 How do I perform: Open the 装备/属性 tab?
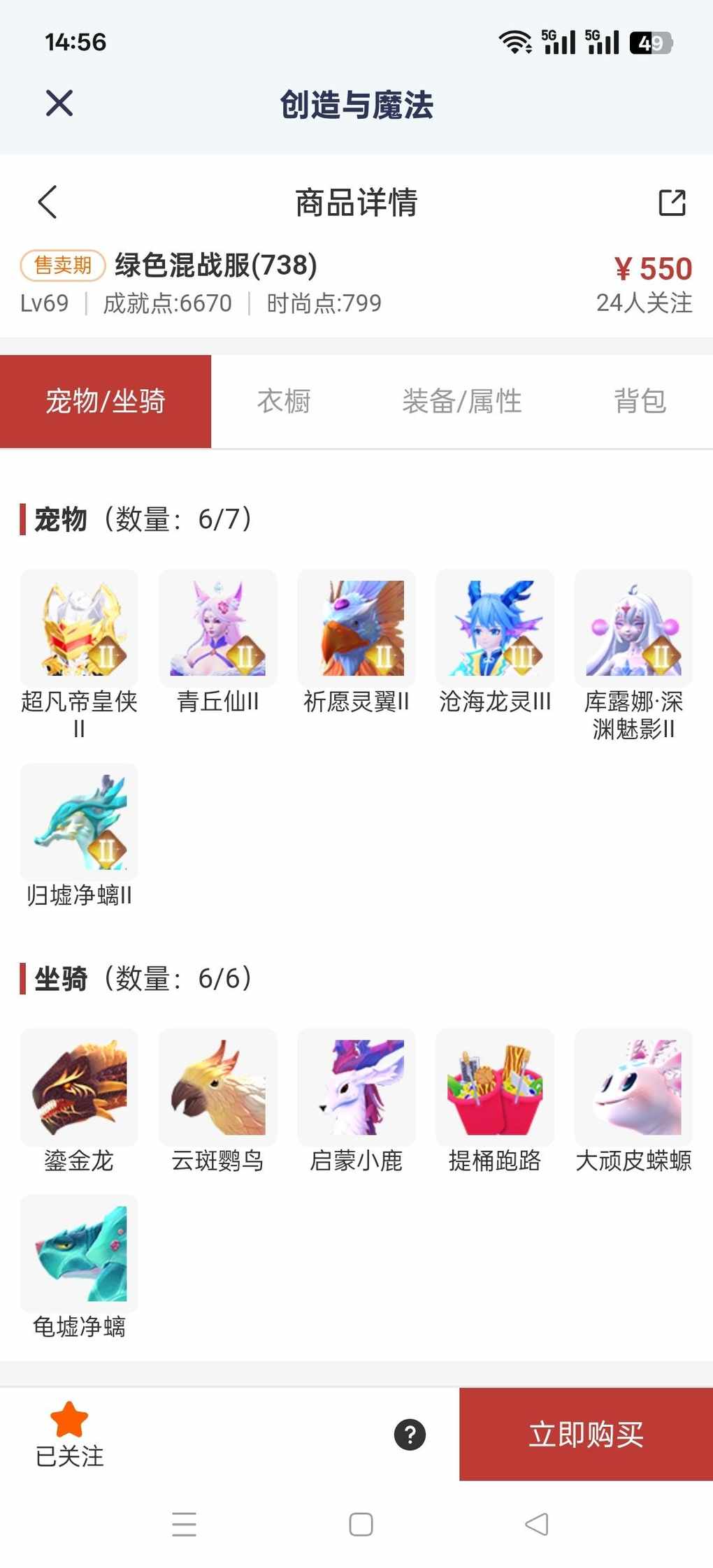(x=462, y=402)
